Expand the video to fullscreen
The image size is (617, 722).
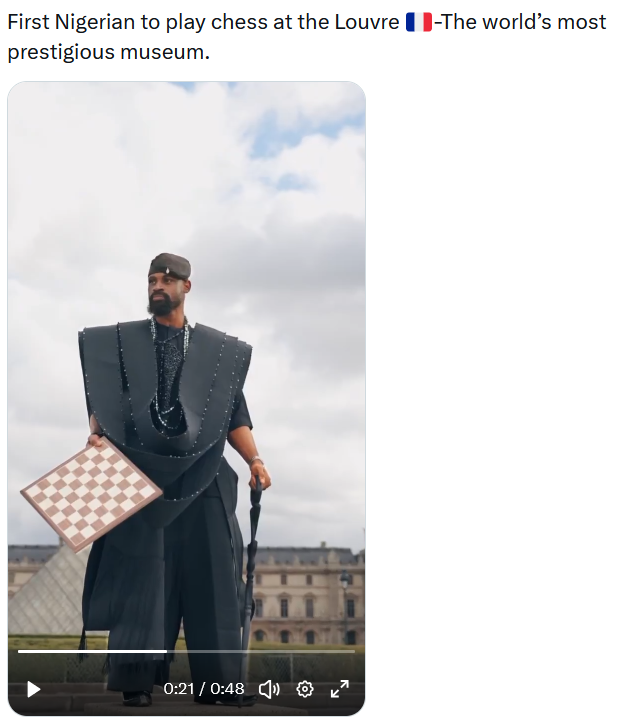coord(340,689)
